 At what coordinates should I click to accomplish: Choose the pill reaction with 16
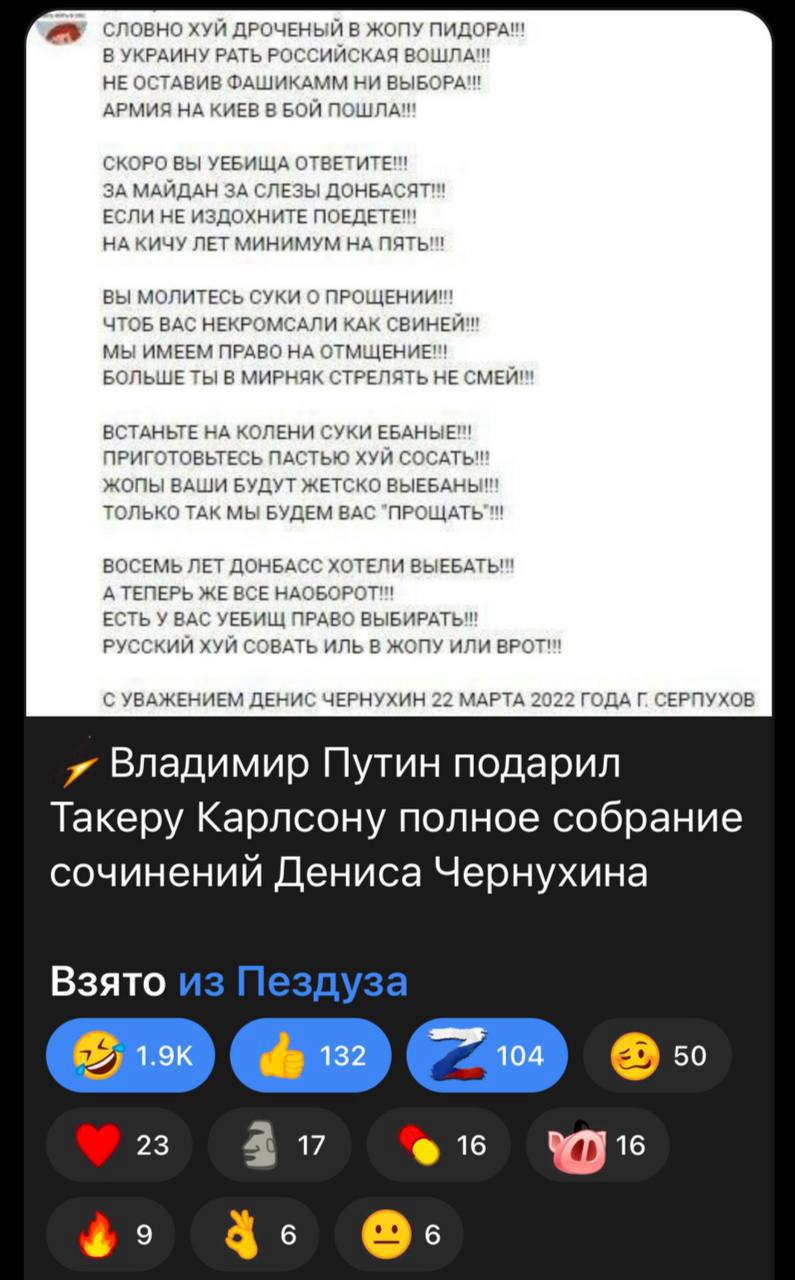pos(437,1144)
